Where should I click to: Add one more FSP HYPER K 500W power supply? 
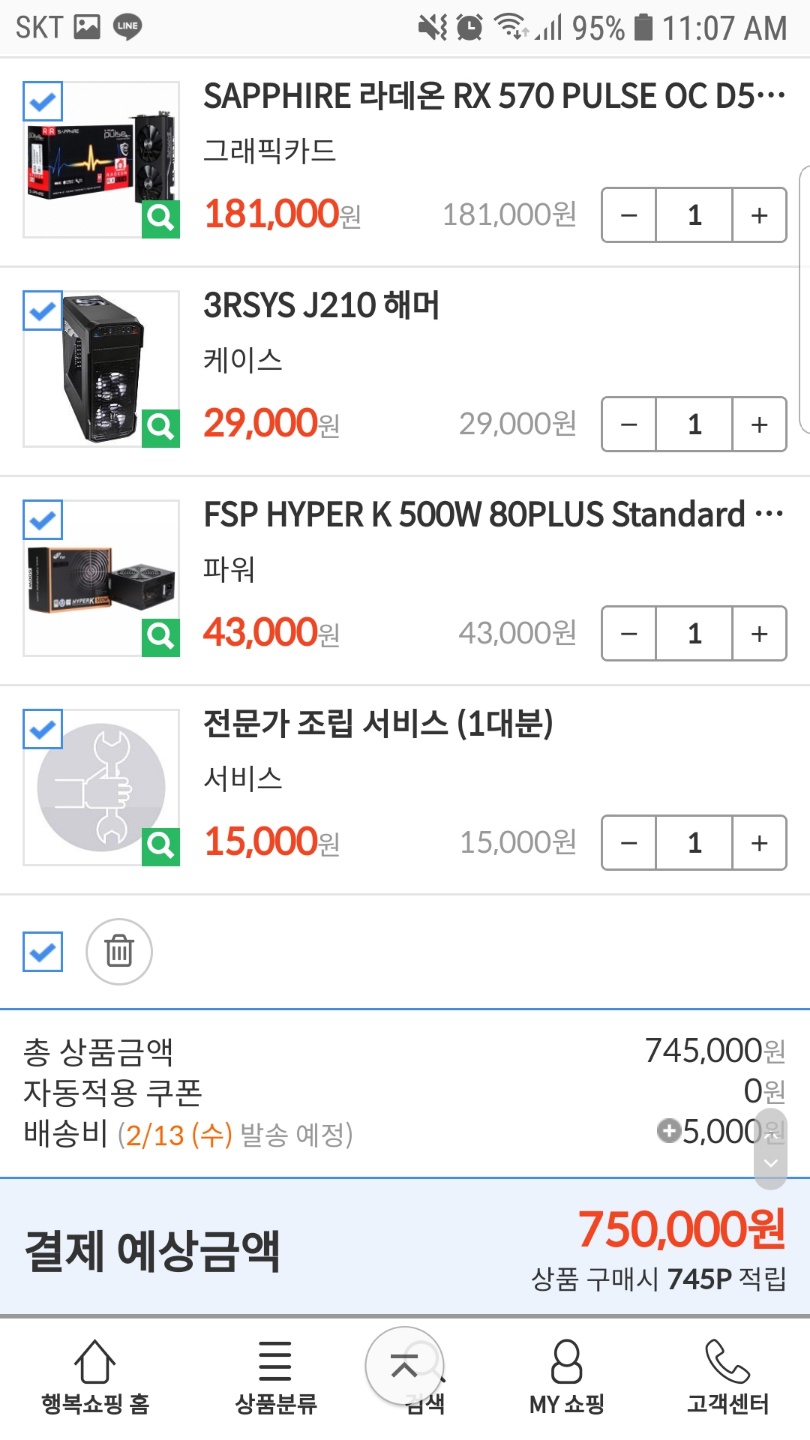pyautogui.click(x=759, y=634)
